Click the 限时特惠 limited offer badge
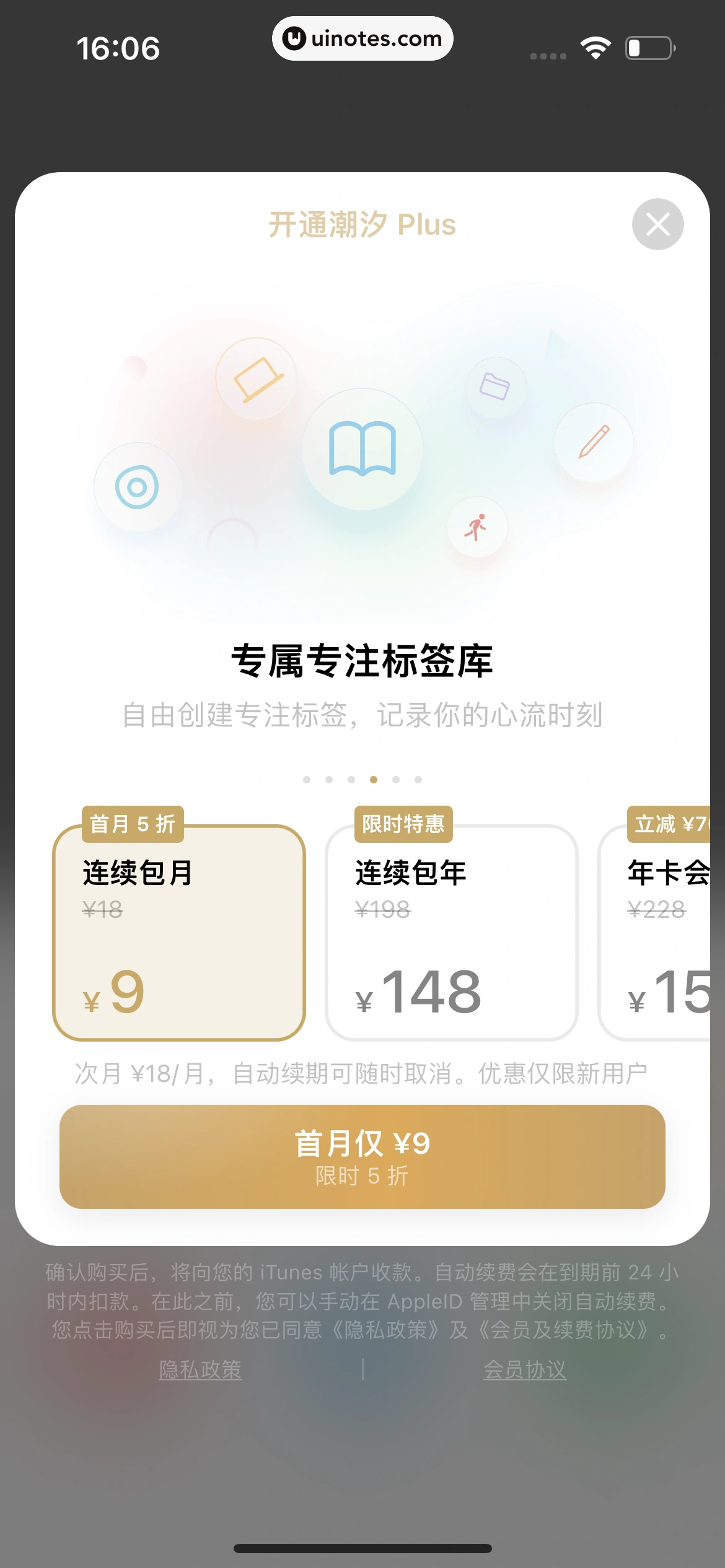725x1568 pixels. coord(403,824)
